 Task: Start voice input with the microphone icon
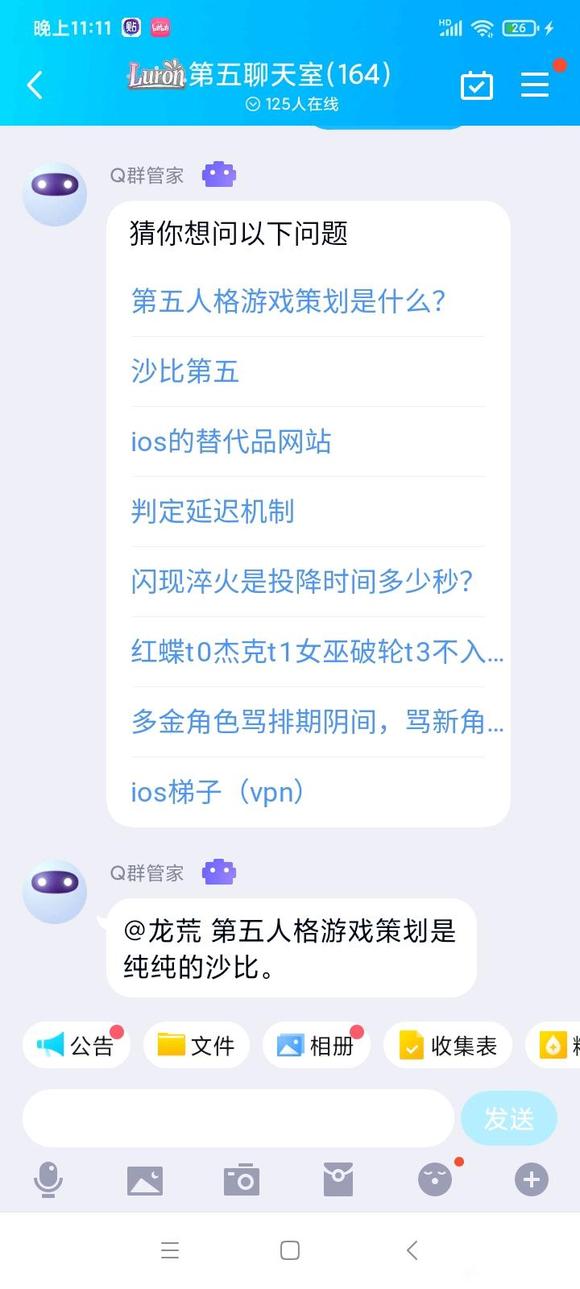(x=48, y=1180)
